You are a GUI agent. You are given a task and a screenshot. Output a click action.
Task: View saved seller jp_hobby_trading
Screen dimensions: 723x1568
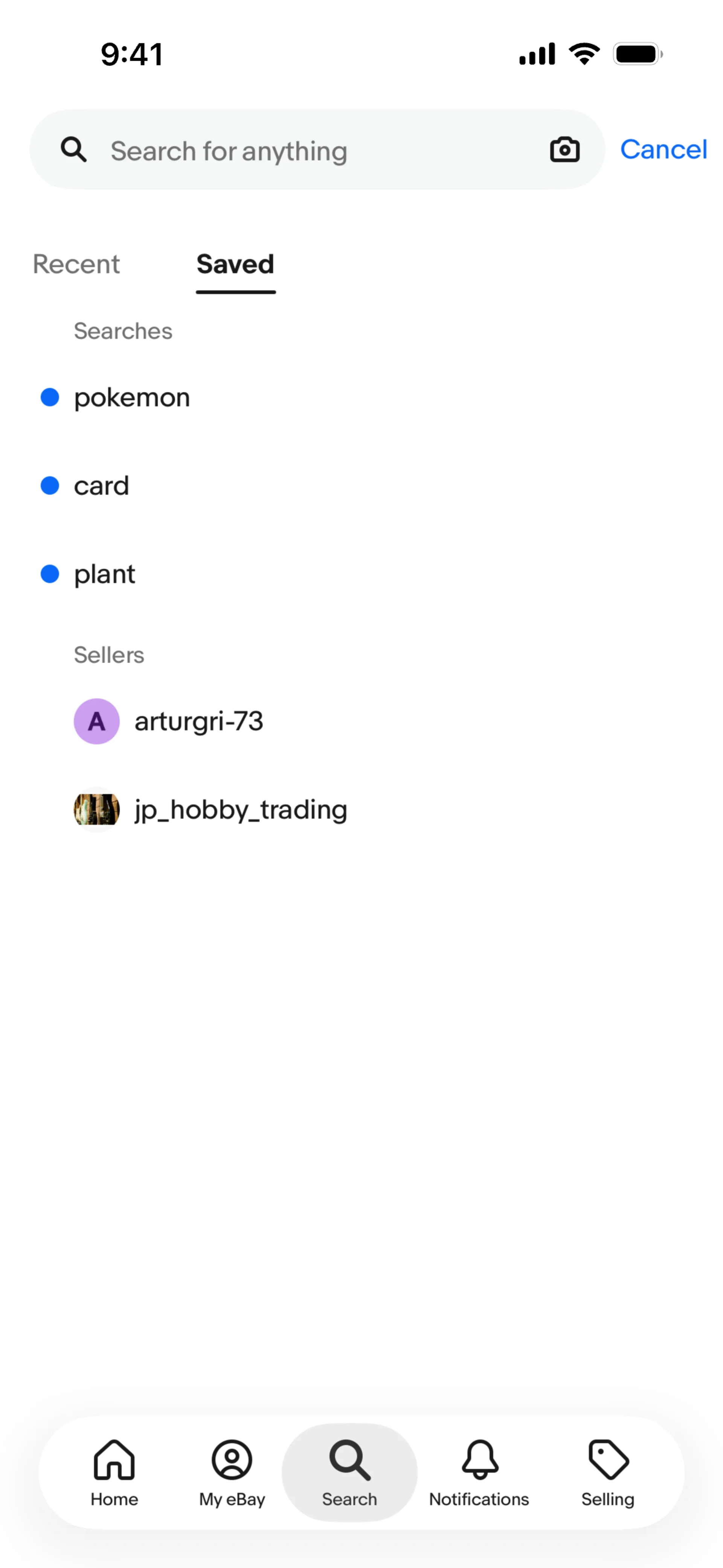[x=240, y=810]
